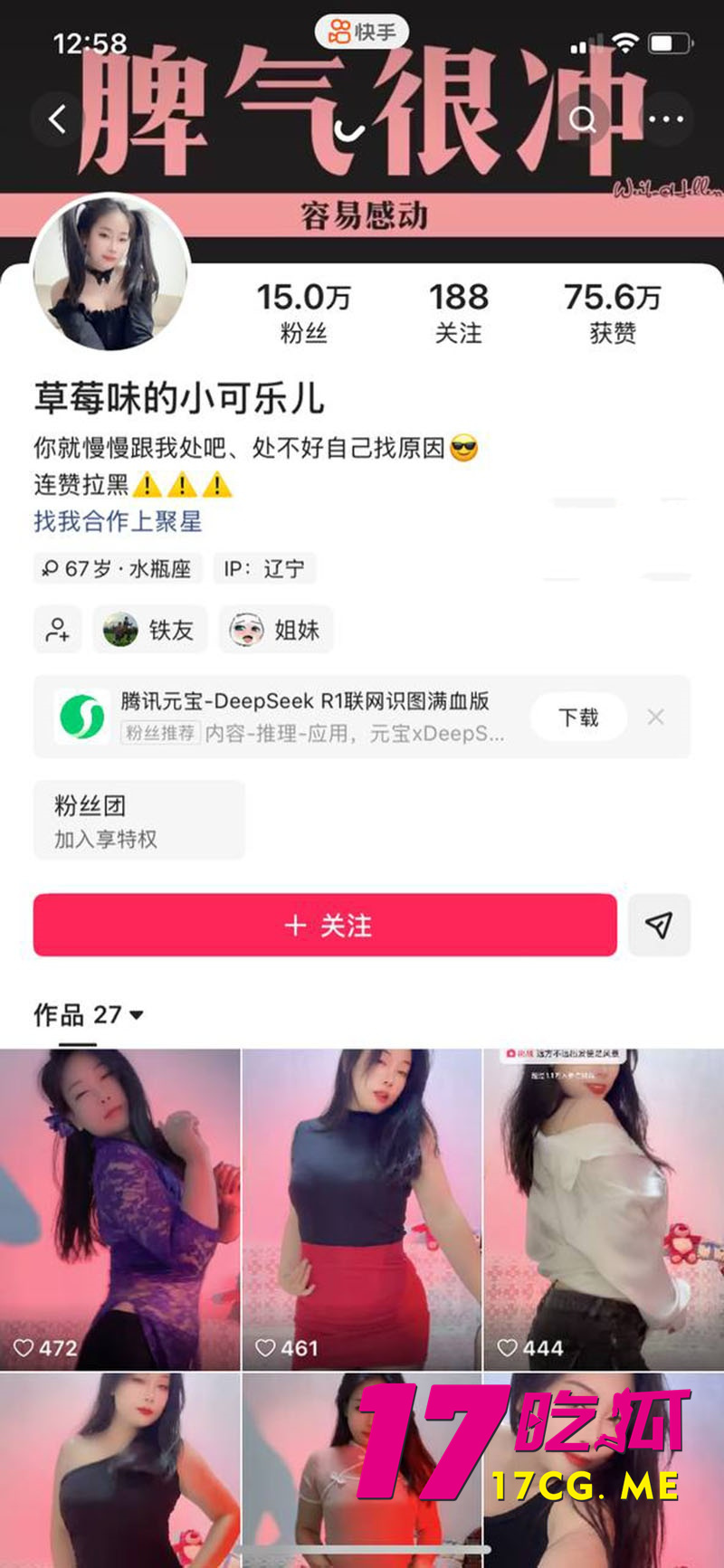Open the IP 辽宁 location tag
Viewport: 724px width, 1568px height.
[x=263, y=568]
